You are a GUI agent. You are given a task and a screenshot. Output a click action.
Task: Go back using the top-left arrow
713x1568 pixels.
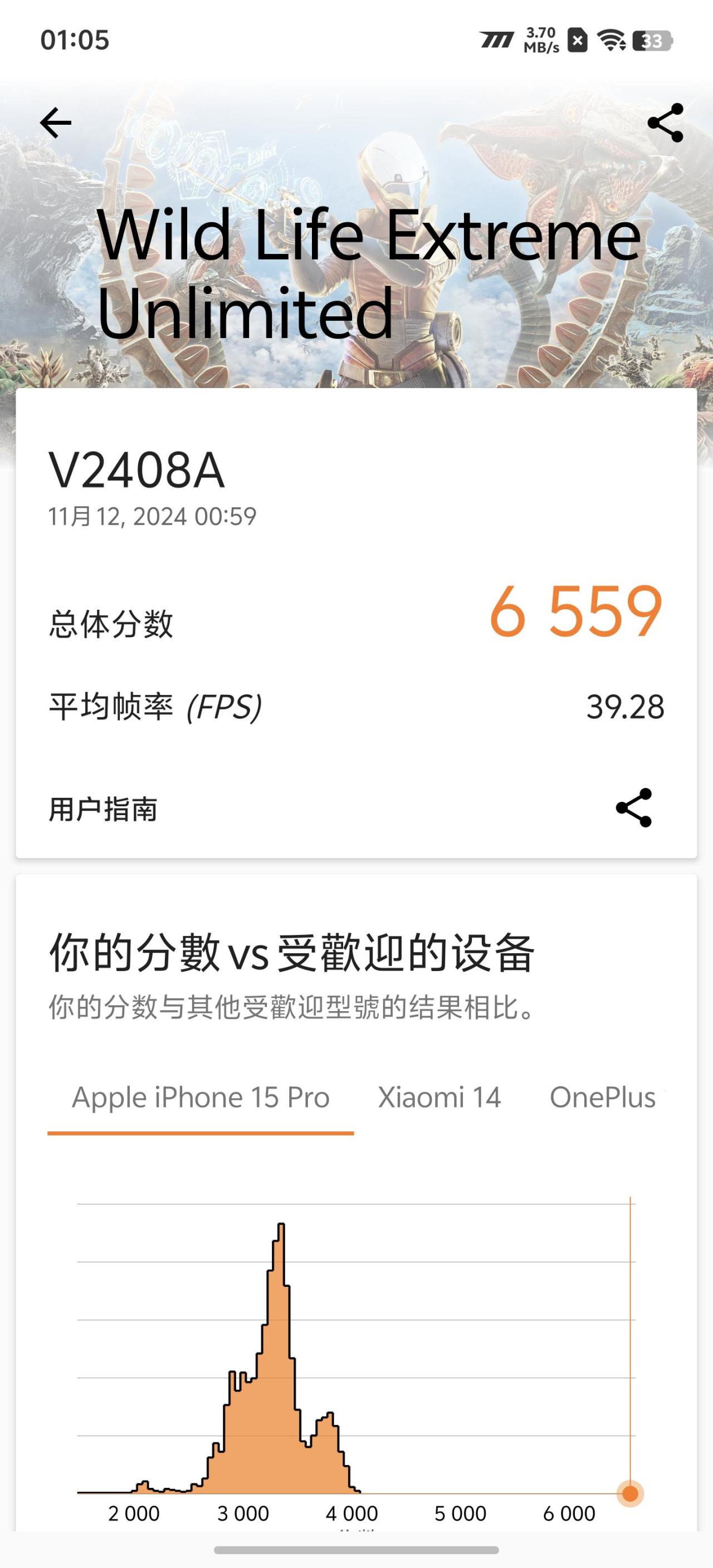55,123
